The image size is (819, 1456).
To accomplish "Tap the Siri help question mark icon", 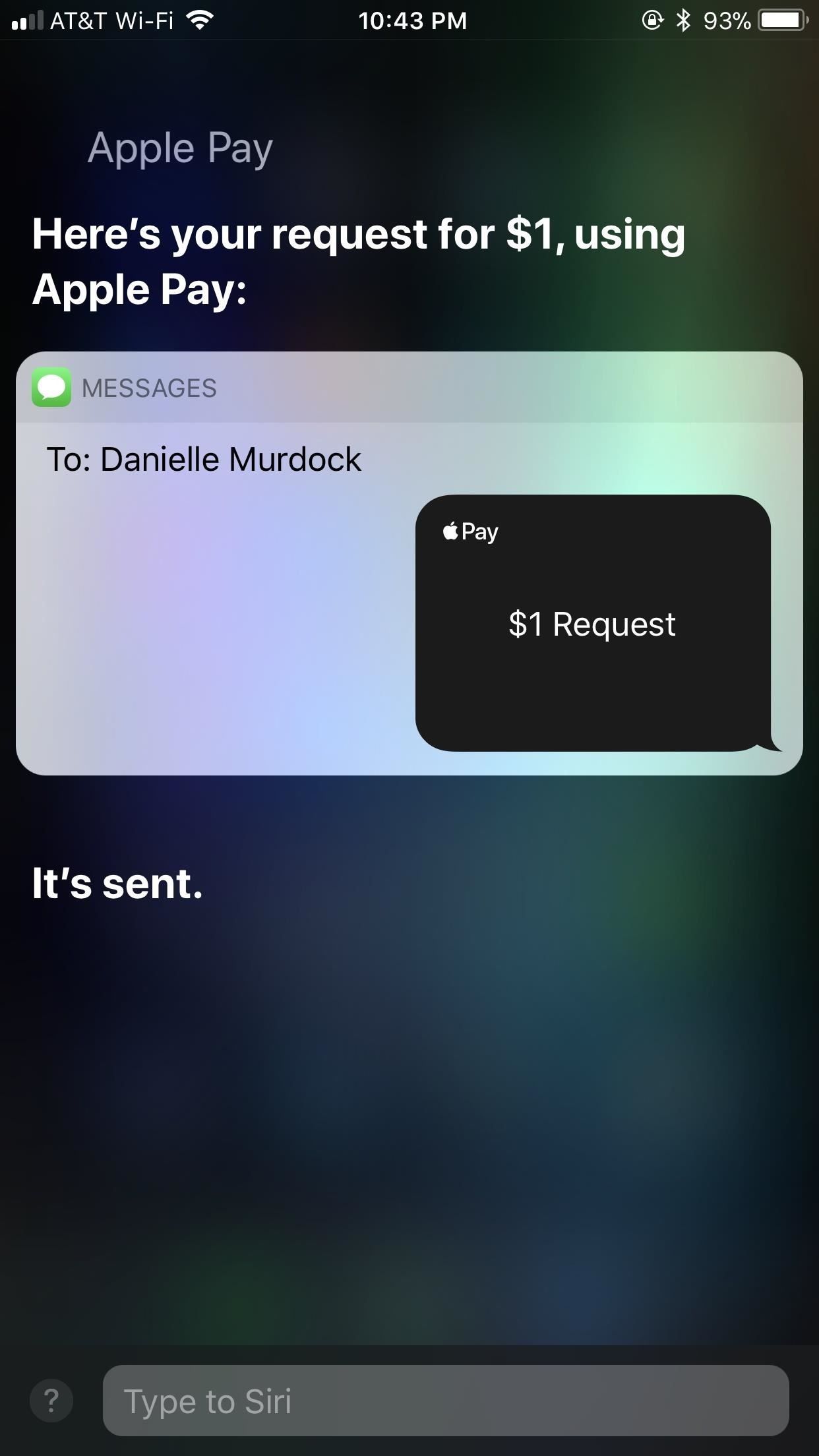I will pos(51,1401).
